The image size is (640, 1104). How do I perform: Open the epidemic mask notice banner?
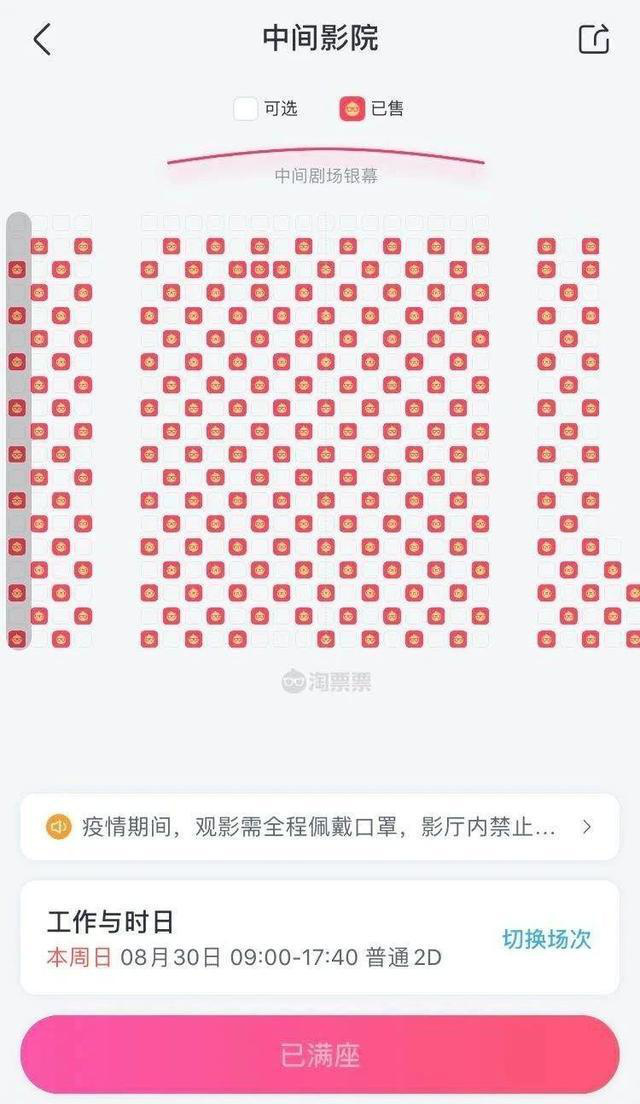(319, 827)
